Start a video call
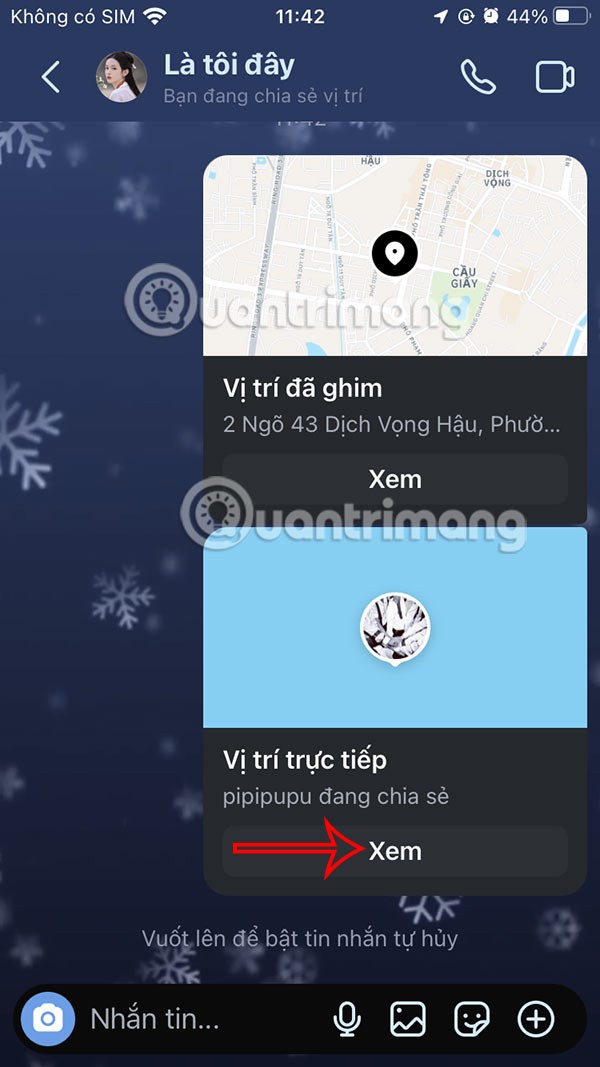 click(x=554, y=77)
